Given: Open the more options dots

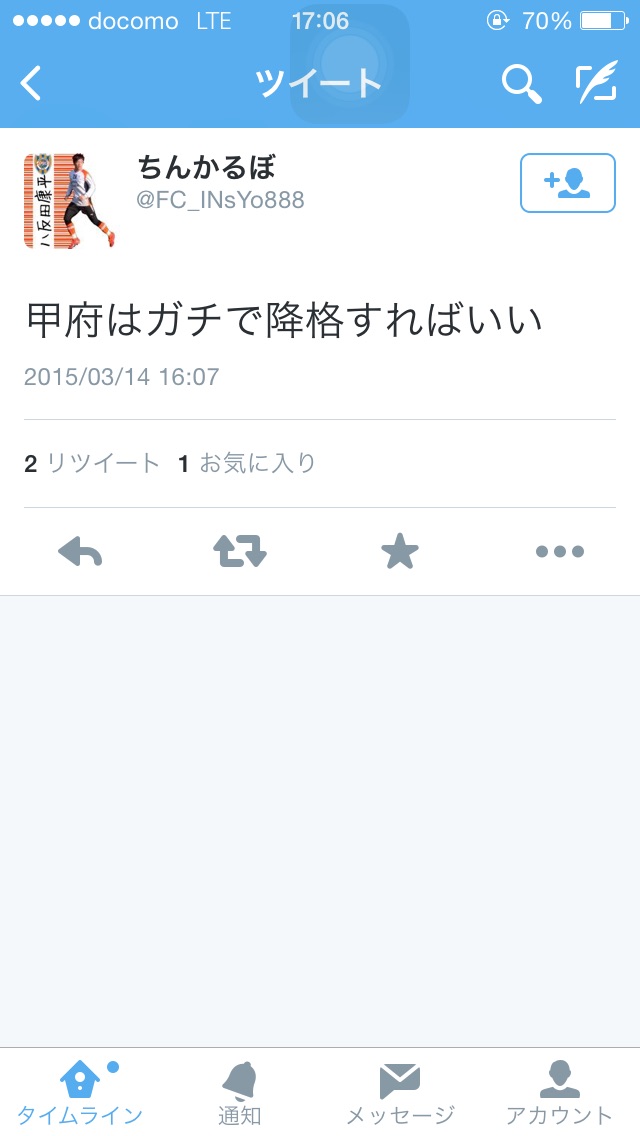Looking at the screenshot, I should pos(560,551).
